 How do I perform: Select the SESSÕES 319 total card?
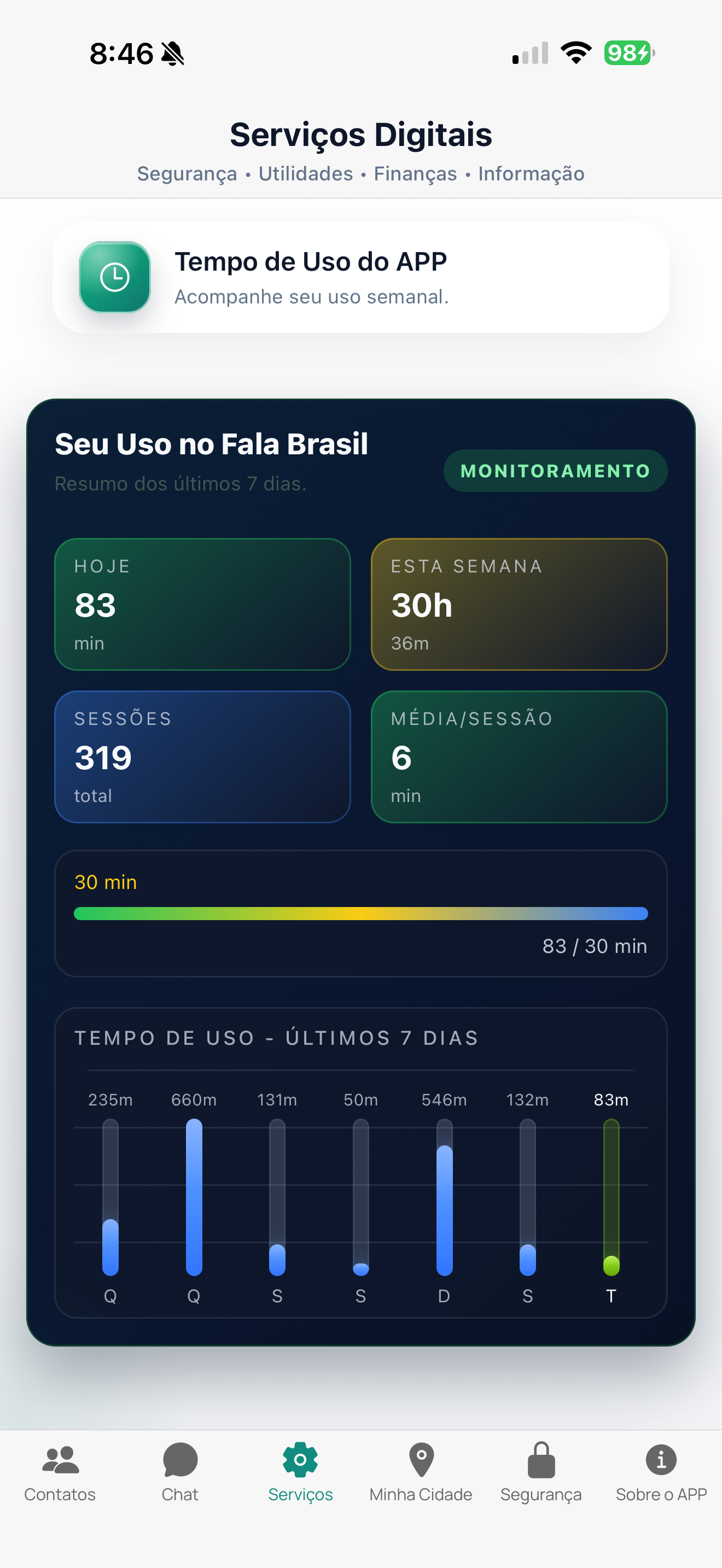[x=203, y=757]
